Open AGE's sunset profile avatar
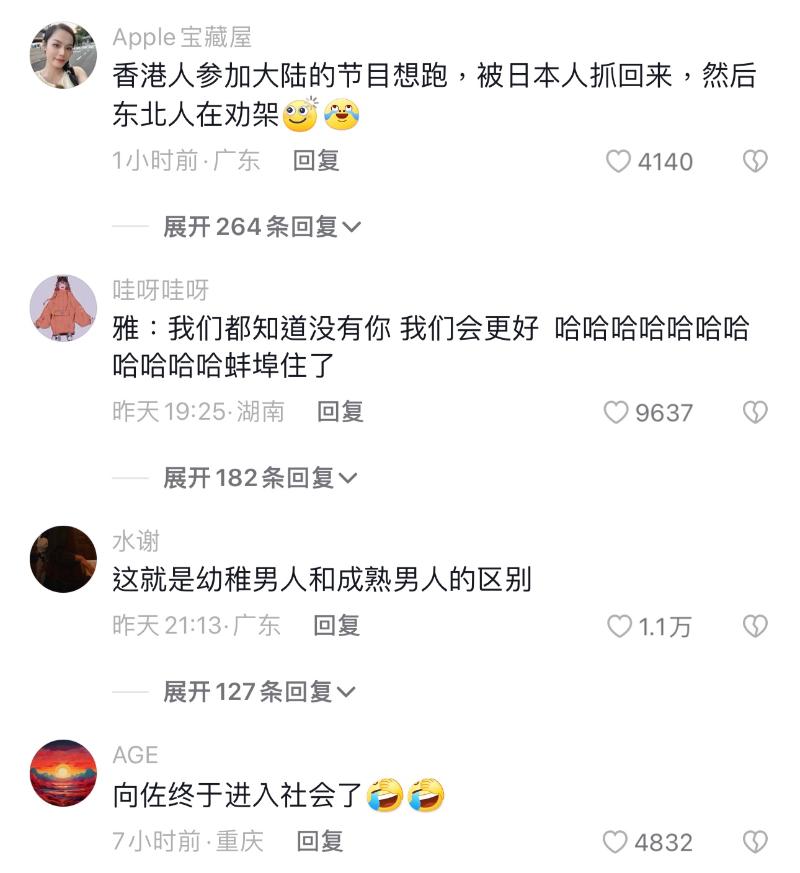Image resolution: width=800 pixels, height=873 pixels. [65, 773]
